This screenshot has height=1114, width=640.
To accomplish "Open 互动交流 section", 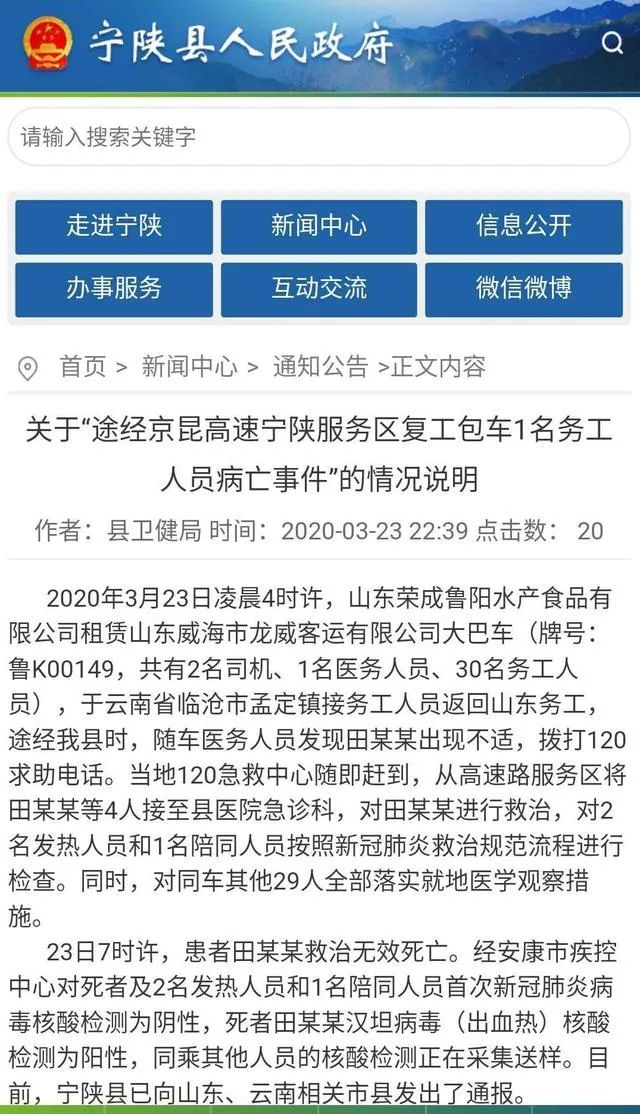I will pos(319,289).
